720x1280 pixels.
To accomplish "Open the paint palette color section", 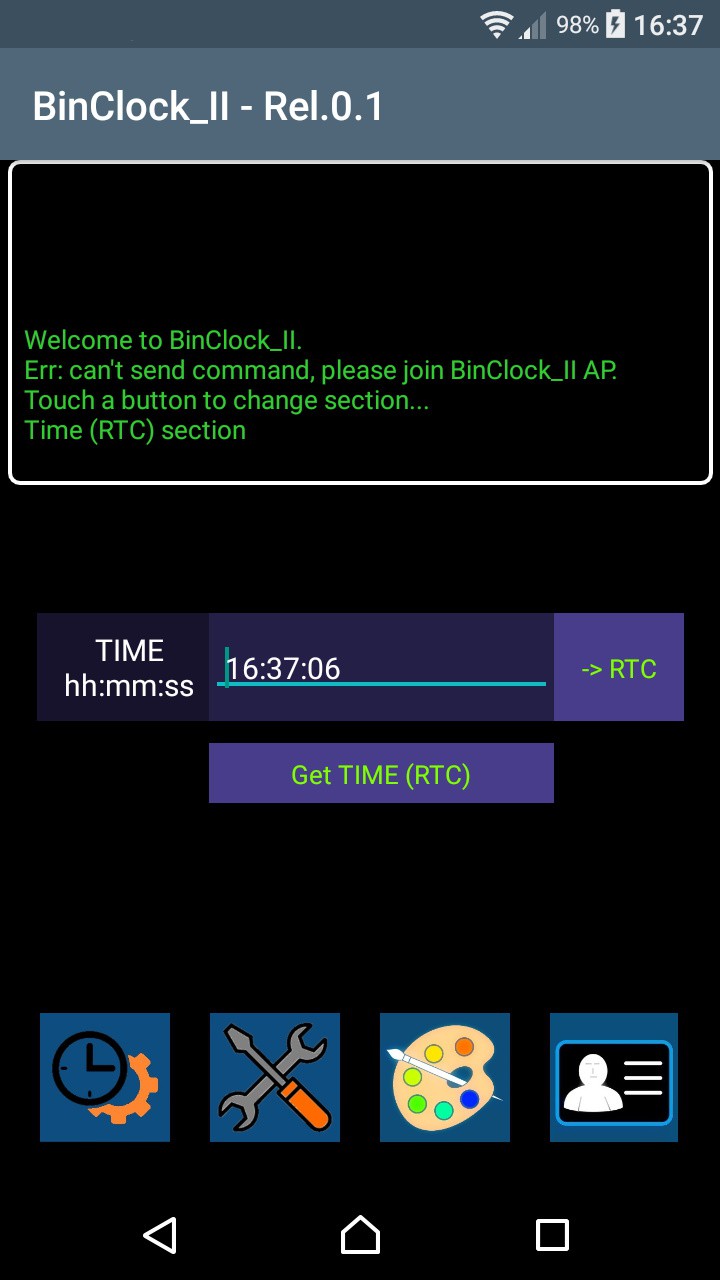I will tap(445, 1077).
